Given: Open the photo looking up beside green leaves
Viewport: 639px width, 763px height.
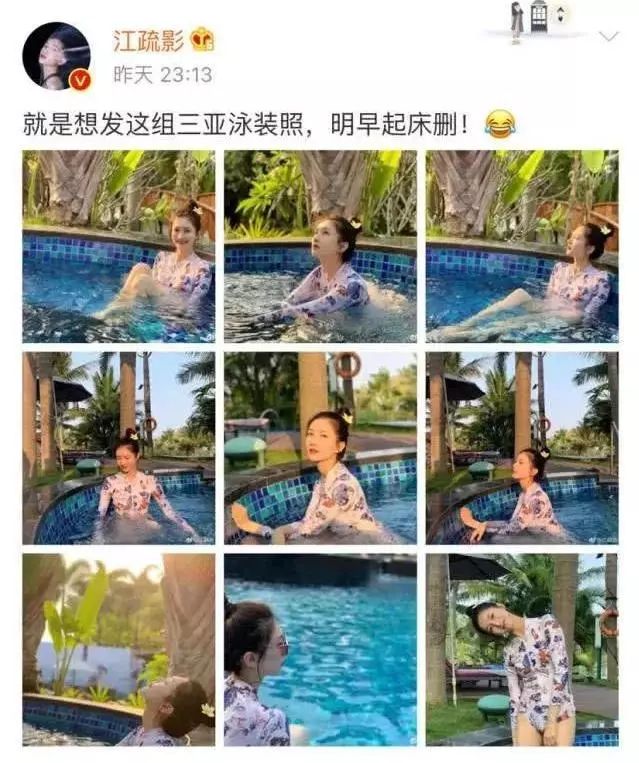Looking at the screenshot, I should 119,649.
